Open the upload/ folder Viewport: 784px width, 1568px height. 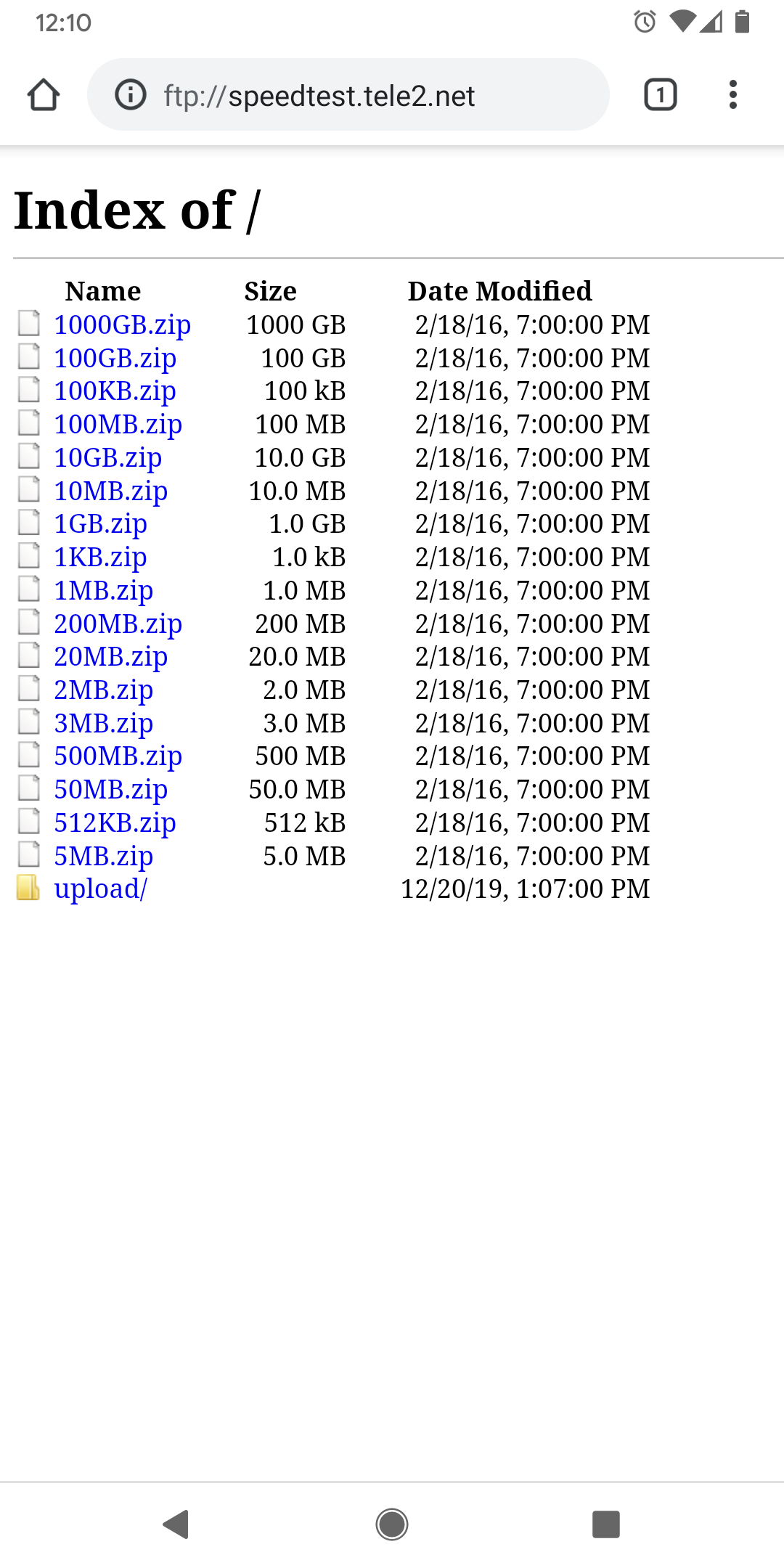(x=101, y=889)
